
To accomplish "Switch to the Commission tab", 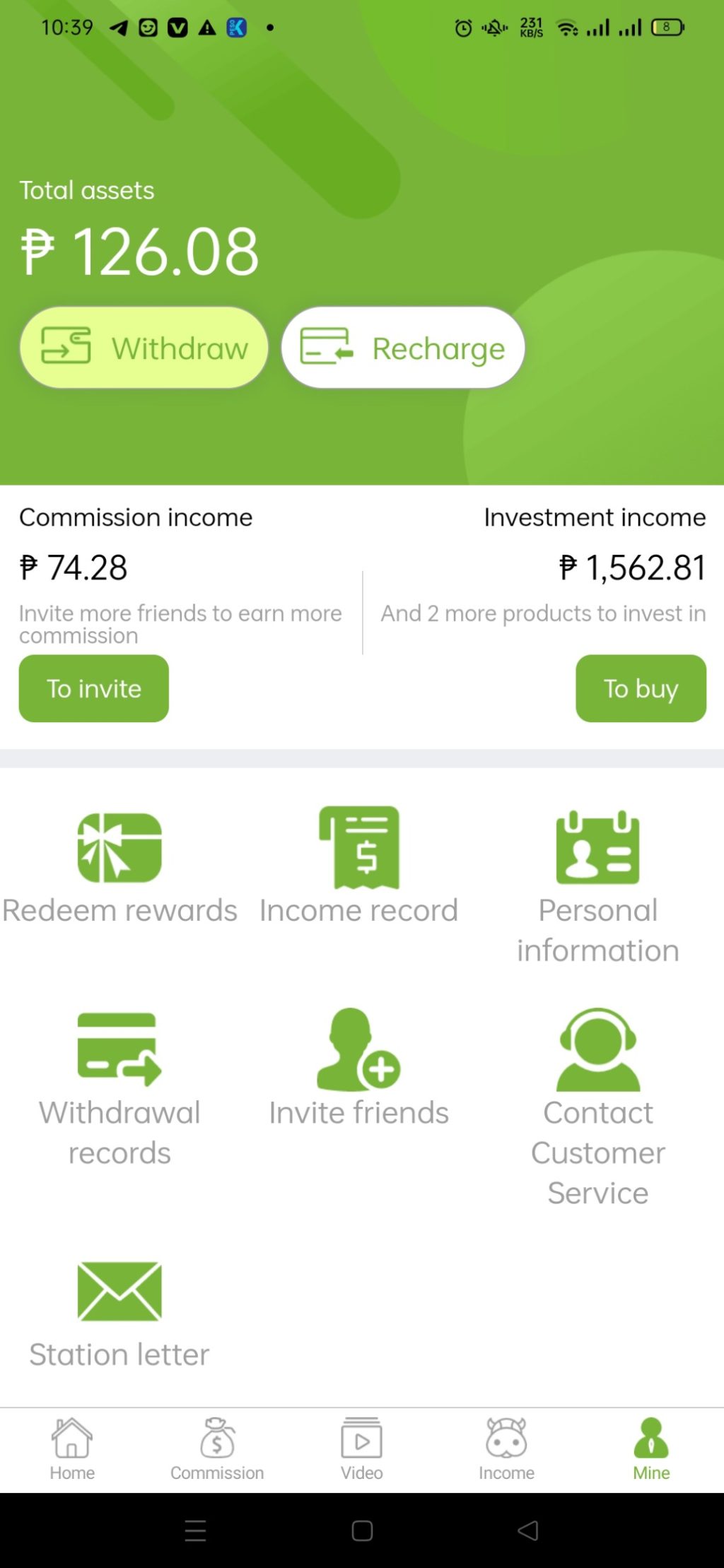I will [x=217, y=1449].
